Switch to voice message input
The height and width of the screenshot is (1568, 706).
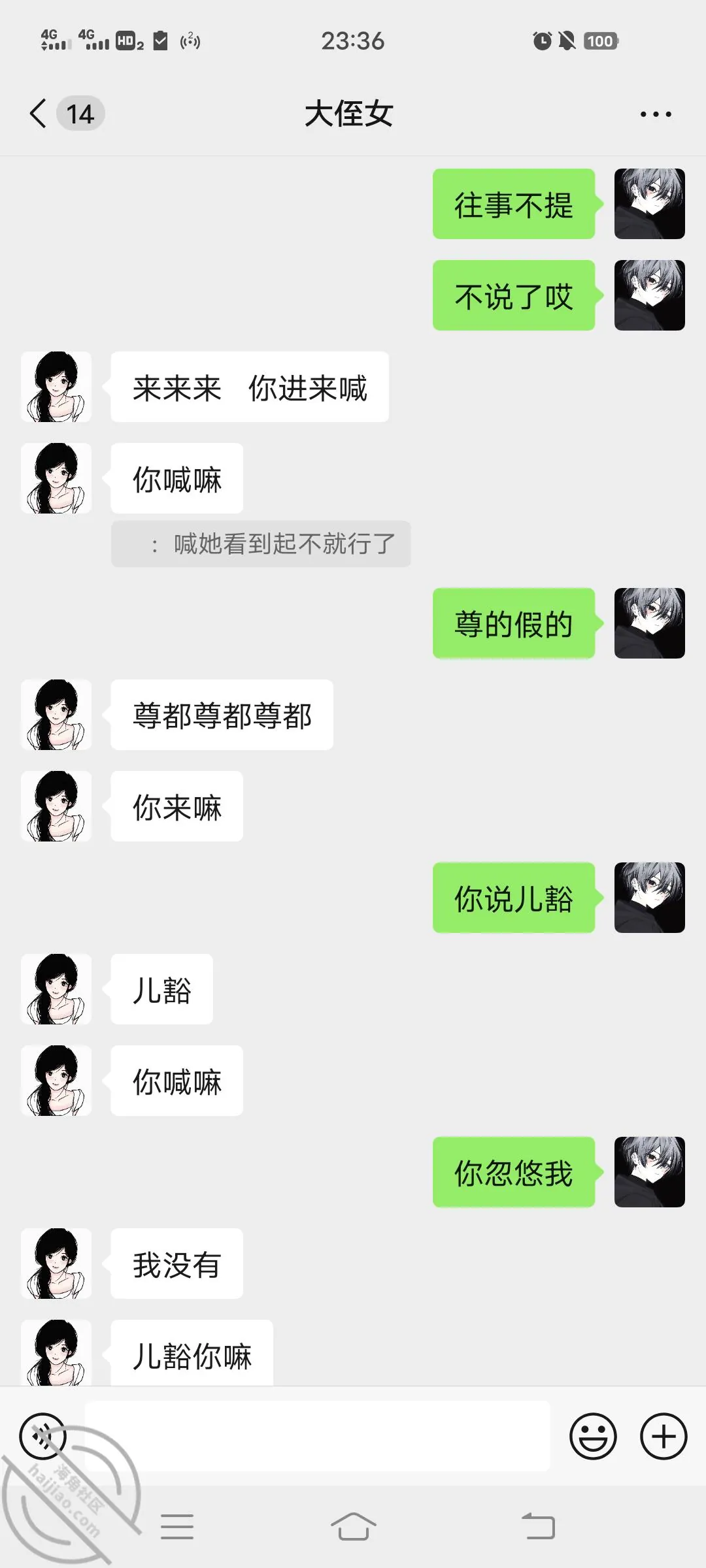point(43,1436)
